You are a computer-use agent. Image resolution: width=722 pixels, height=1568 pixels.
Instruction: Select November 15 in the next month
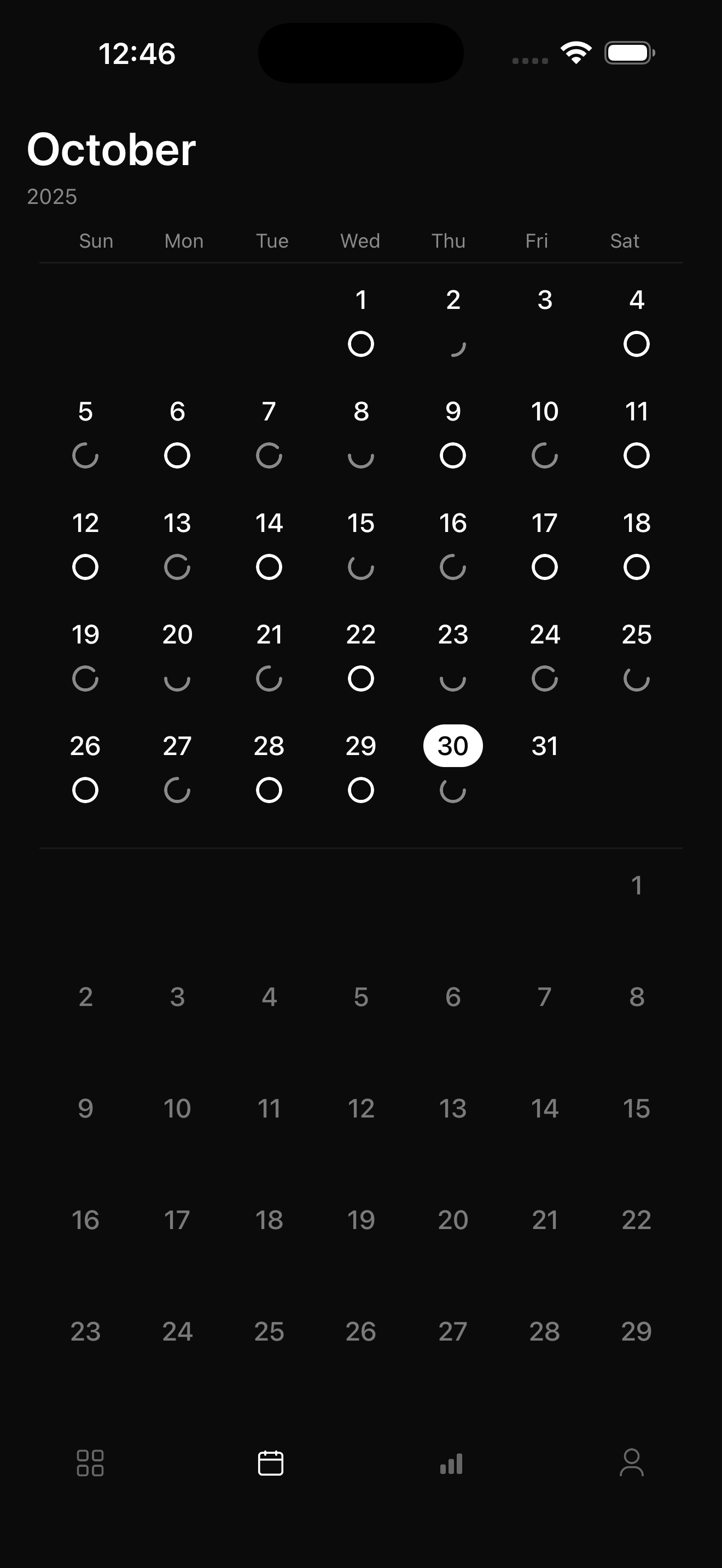[x=636, y=1108]
